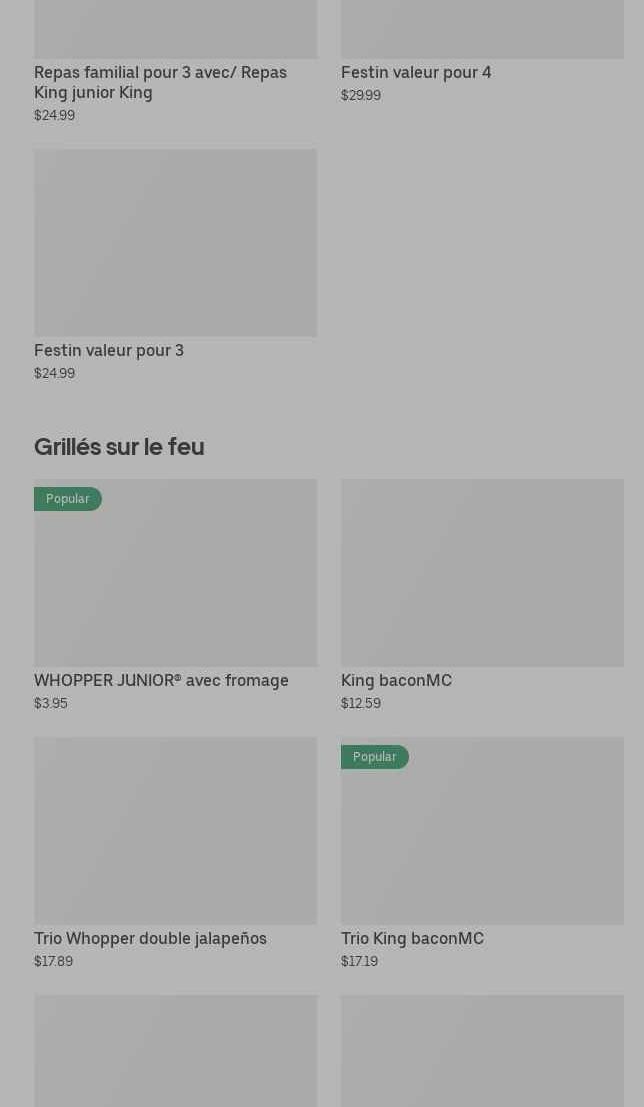
Task: Open Trio Whopper double jalapeños
Action: point(175,831)
